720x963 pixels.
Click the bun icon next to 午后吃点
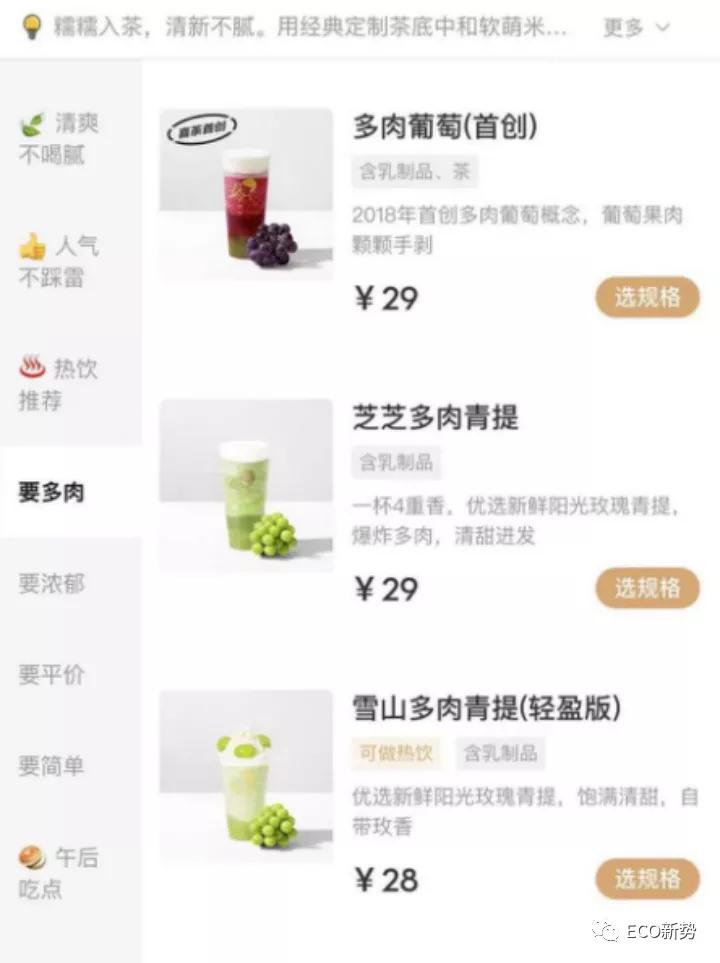pyautogui.click(x=33, y=856)
